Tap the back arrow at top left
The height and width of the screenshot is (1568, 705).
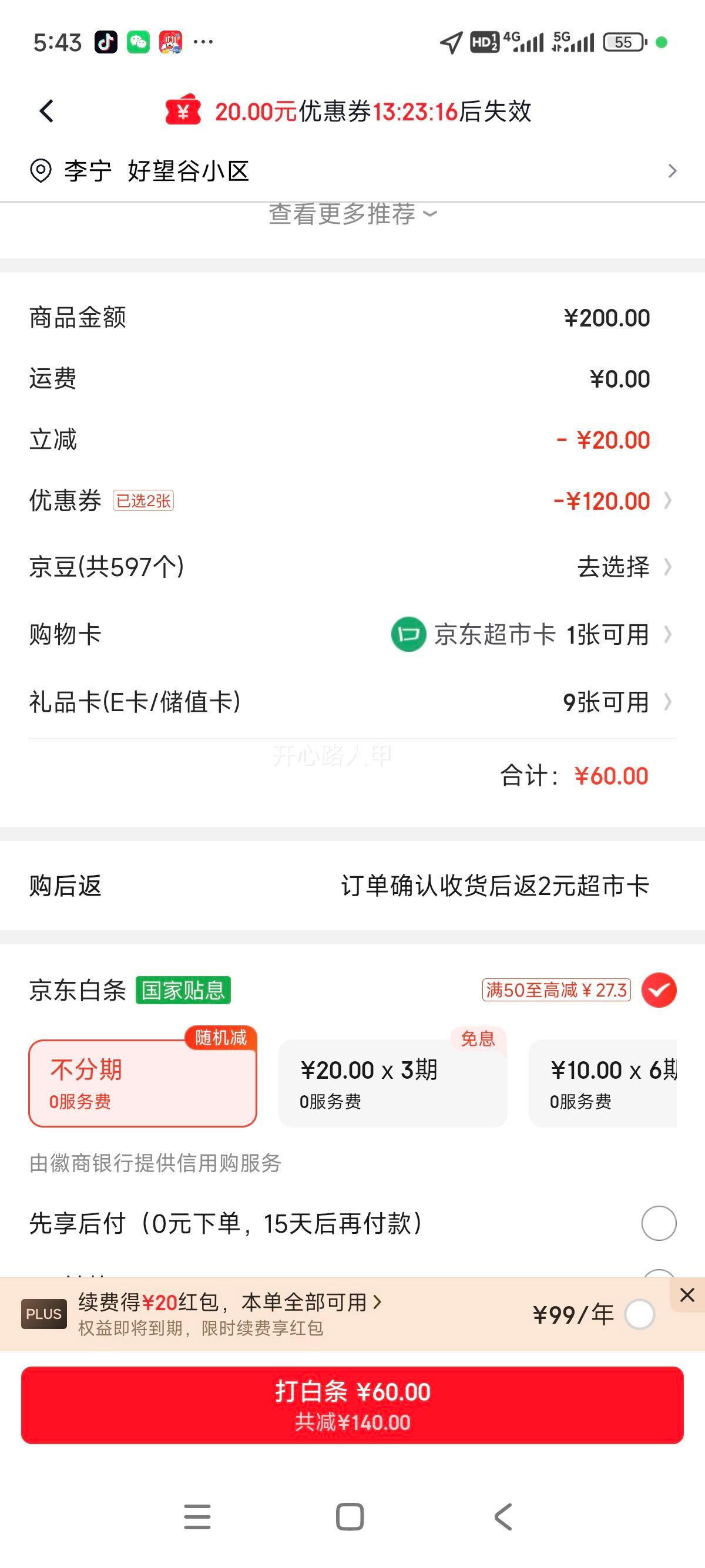coord(45,112)
